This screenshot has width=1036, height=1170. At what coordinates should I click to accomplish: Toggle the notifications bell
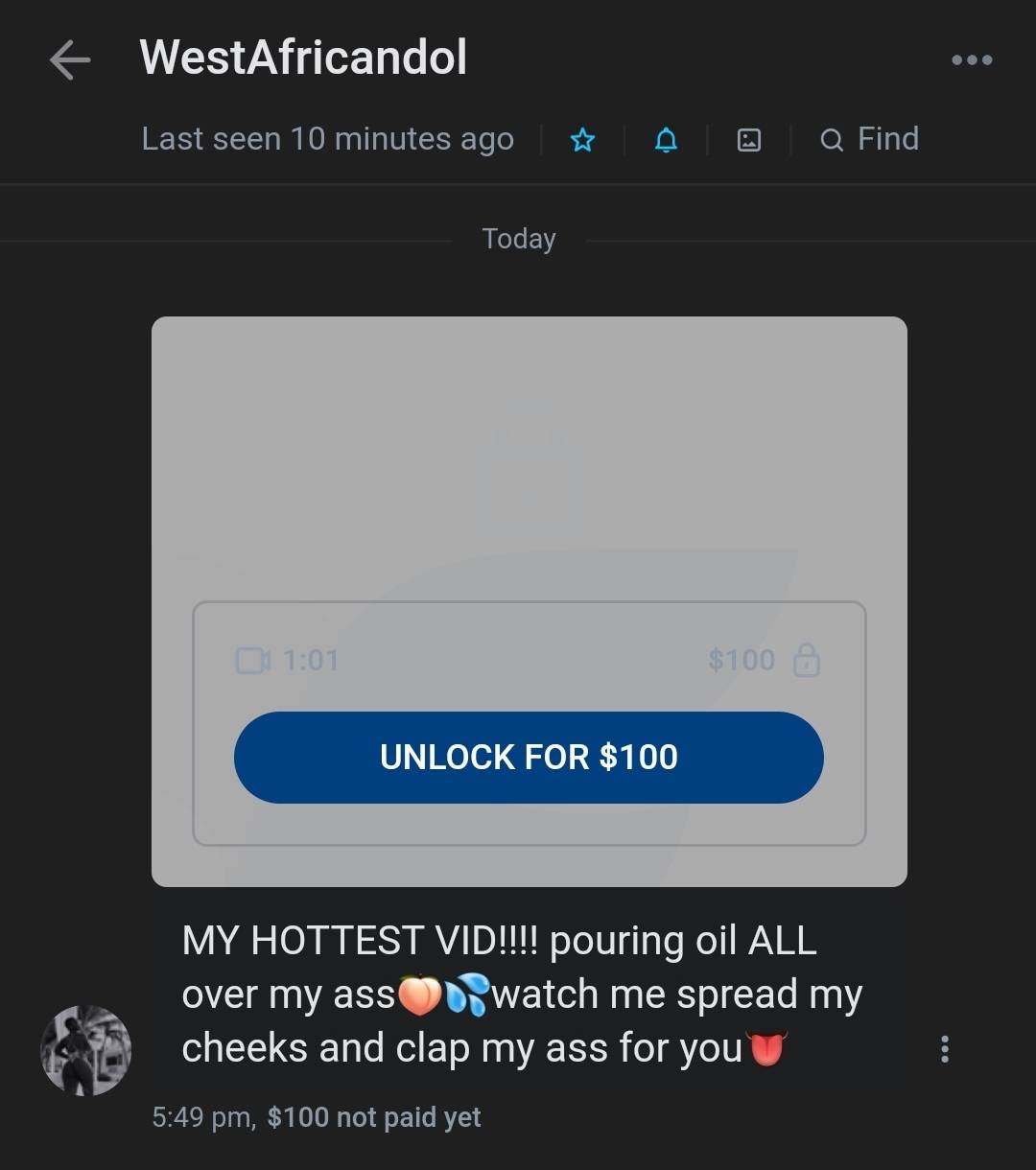(x=665, y=141)
